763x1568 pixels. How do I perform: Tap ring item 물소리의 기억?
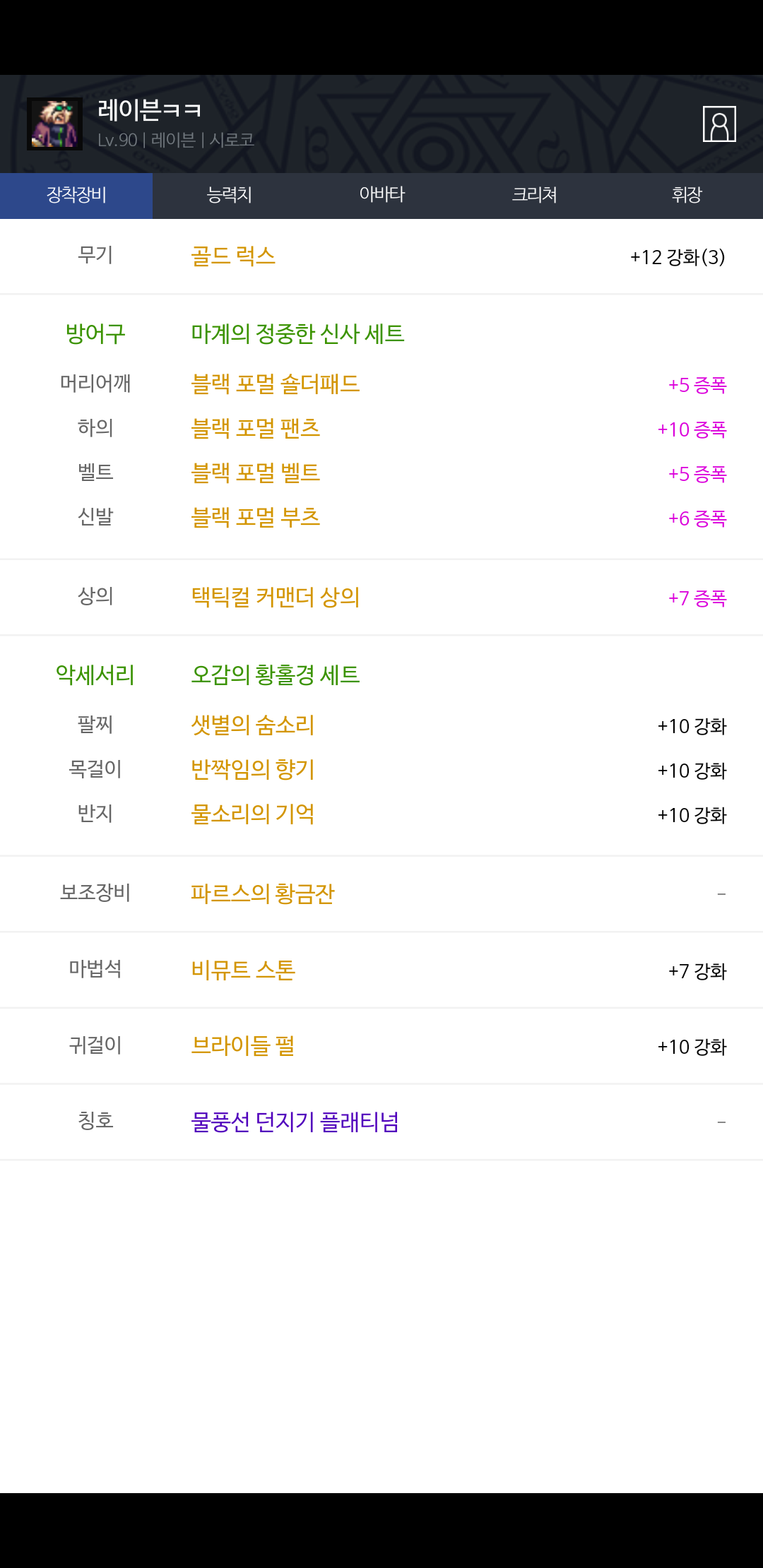(253, 814)
